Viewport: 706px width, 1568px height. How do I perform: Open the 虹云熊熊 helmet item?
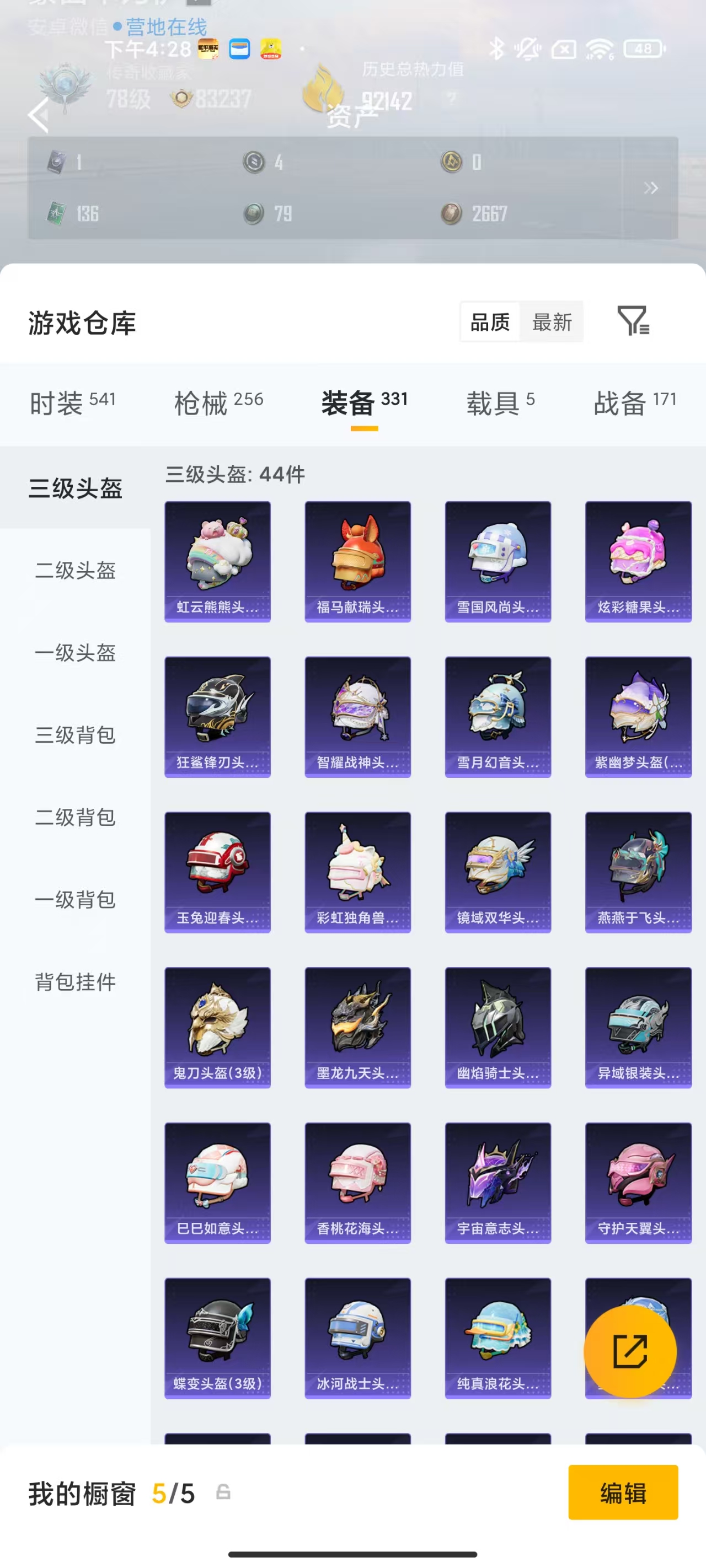(x=217, y=561)
